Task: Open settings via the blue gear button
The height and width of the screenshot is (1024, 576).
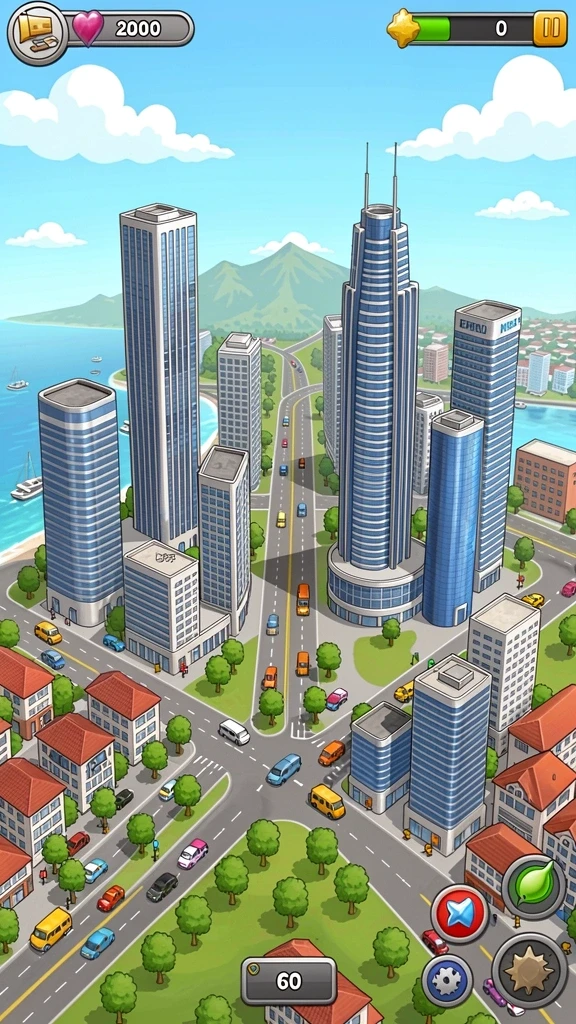Action: point(447,980)
